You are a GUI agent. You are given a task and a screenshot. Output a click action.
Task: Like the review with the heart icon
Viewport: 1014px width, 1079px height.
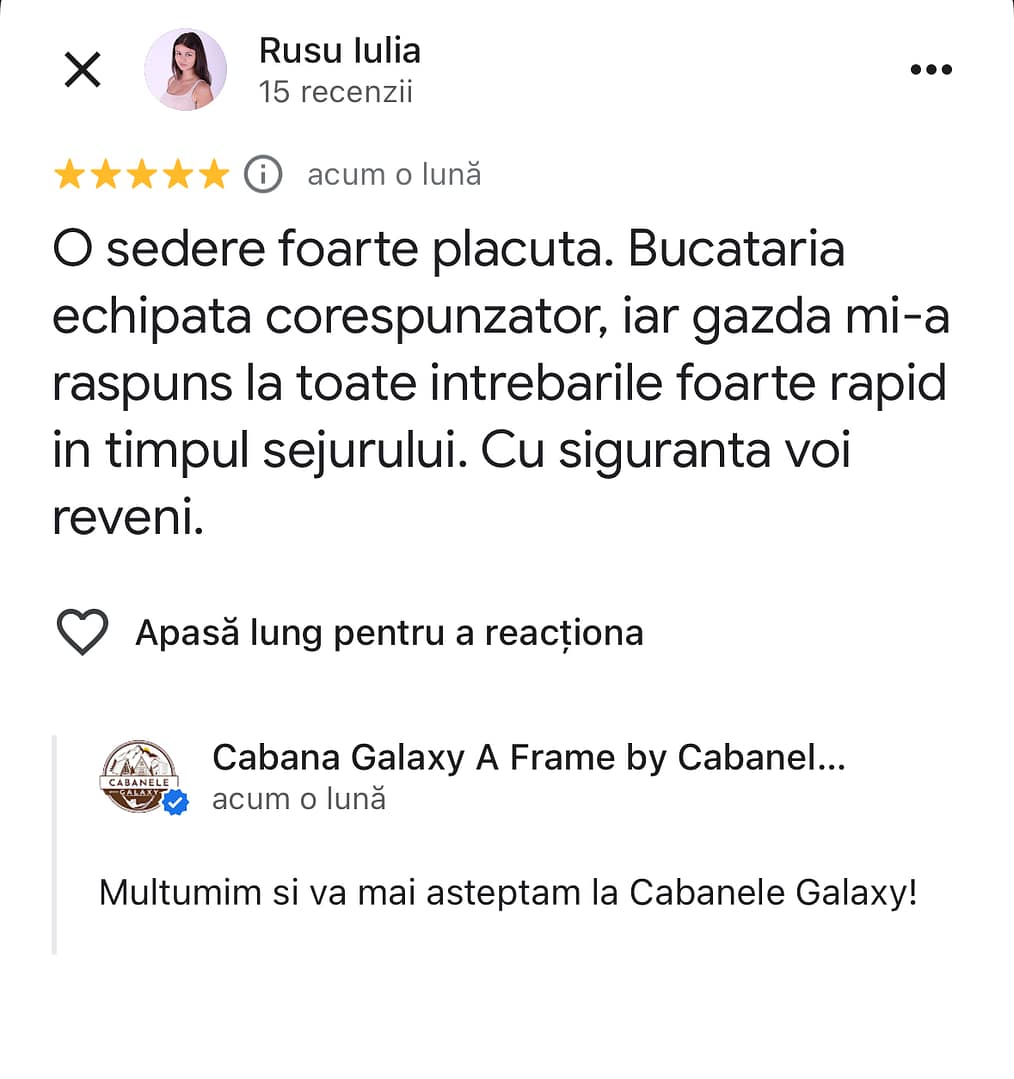click(x=82, y=633)
